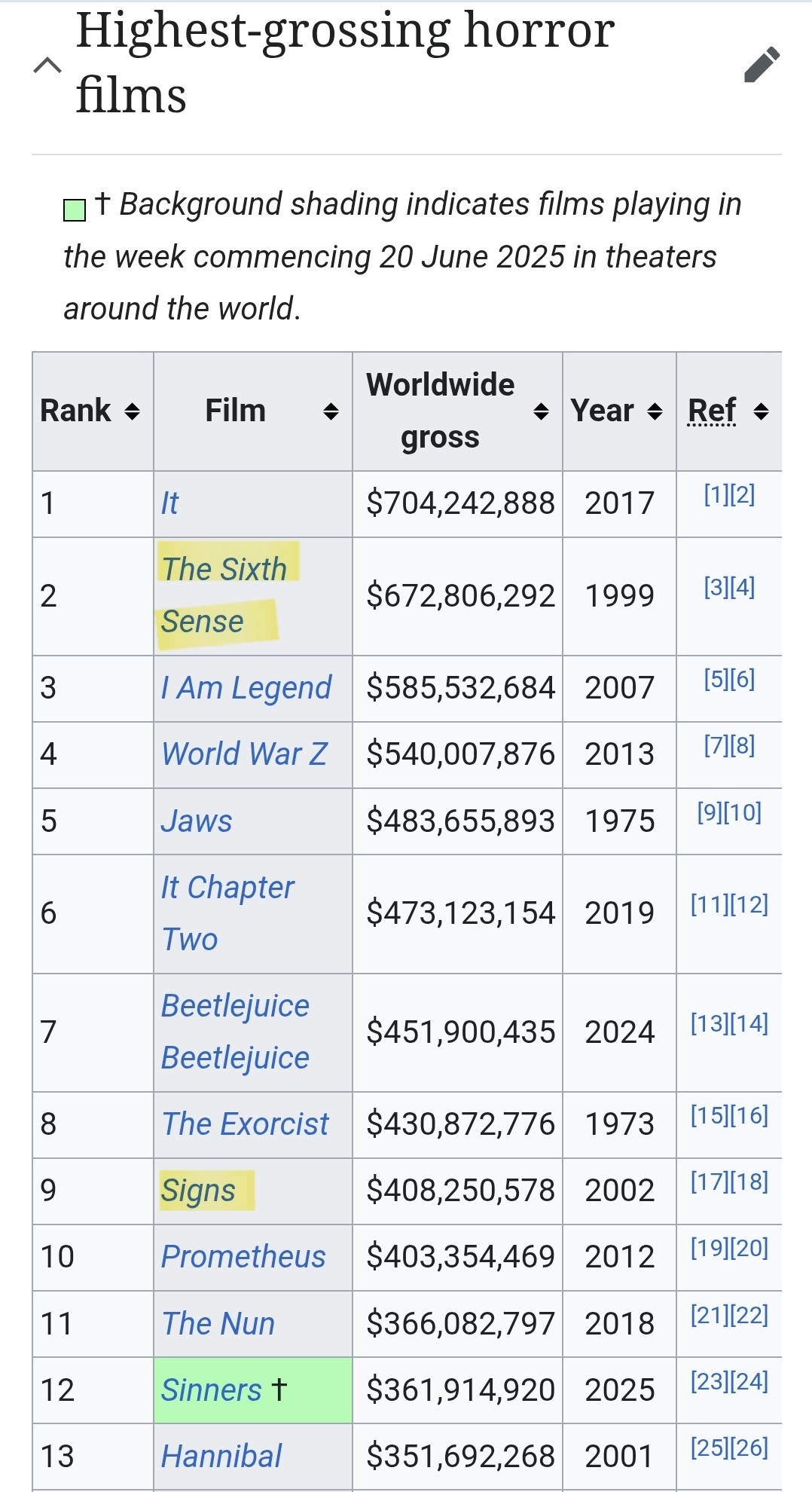Open the I Am Legend film link
Screen dimensions: 812x1492
tap(246, 688)
